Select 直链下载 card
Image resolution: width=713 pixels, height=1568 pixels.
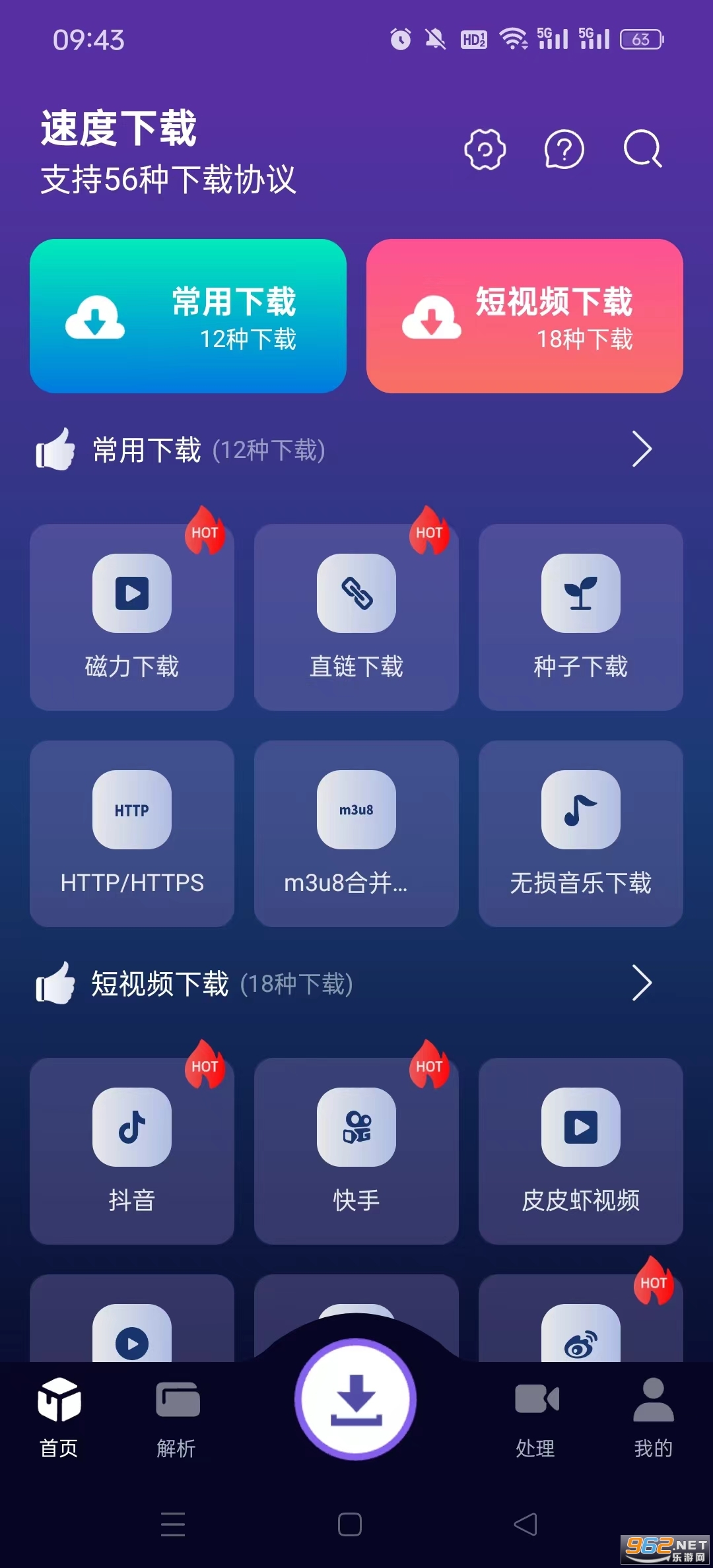(356, 617)
